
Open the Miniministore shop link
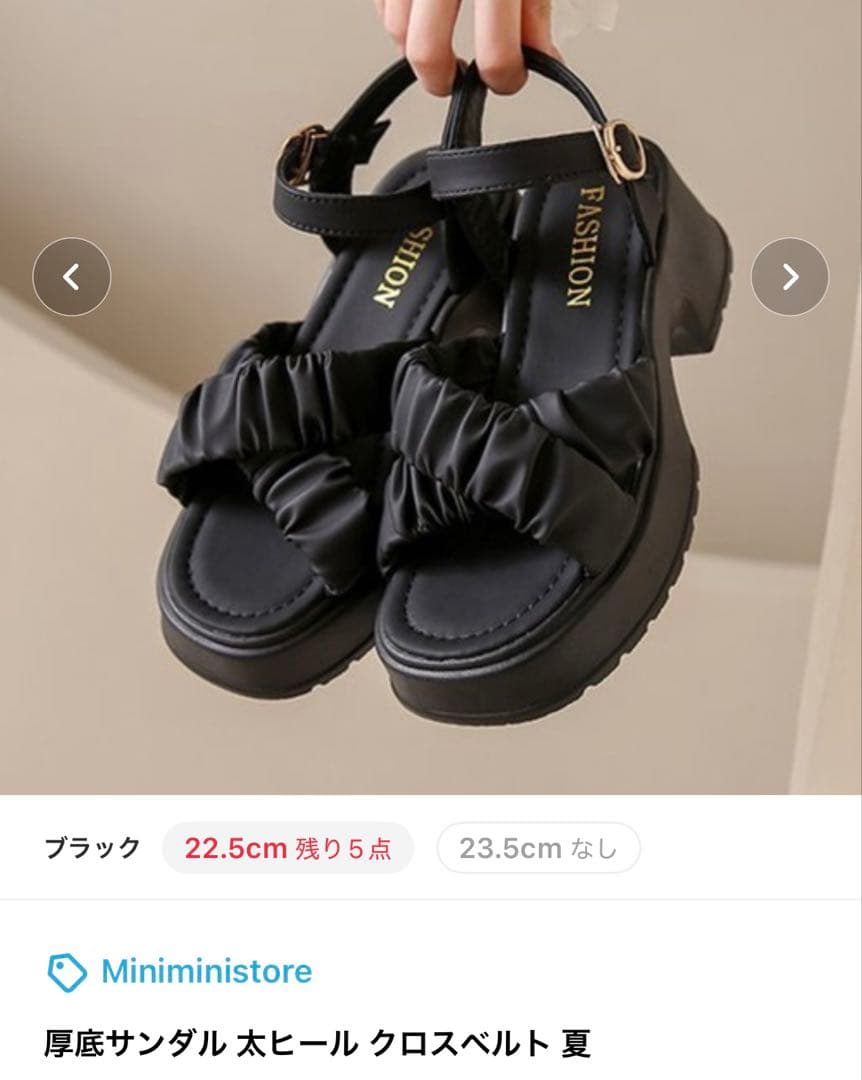pyautogui.click(x=180, y=972)
